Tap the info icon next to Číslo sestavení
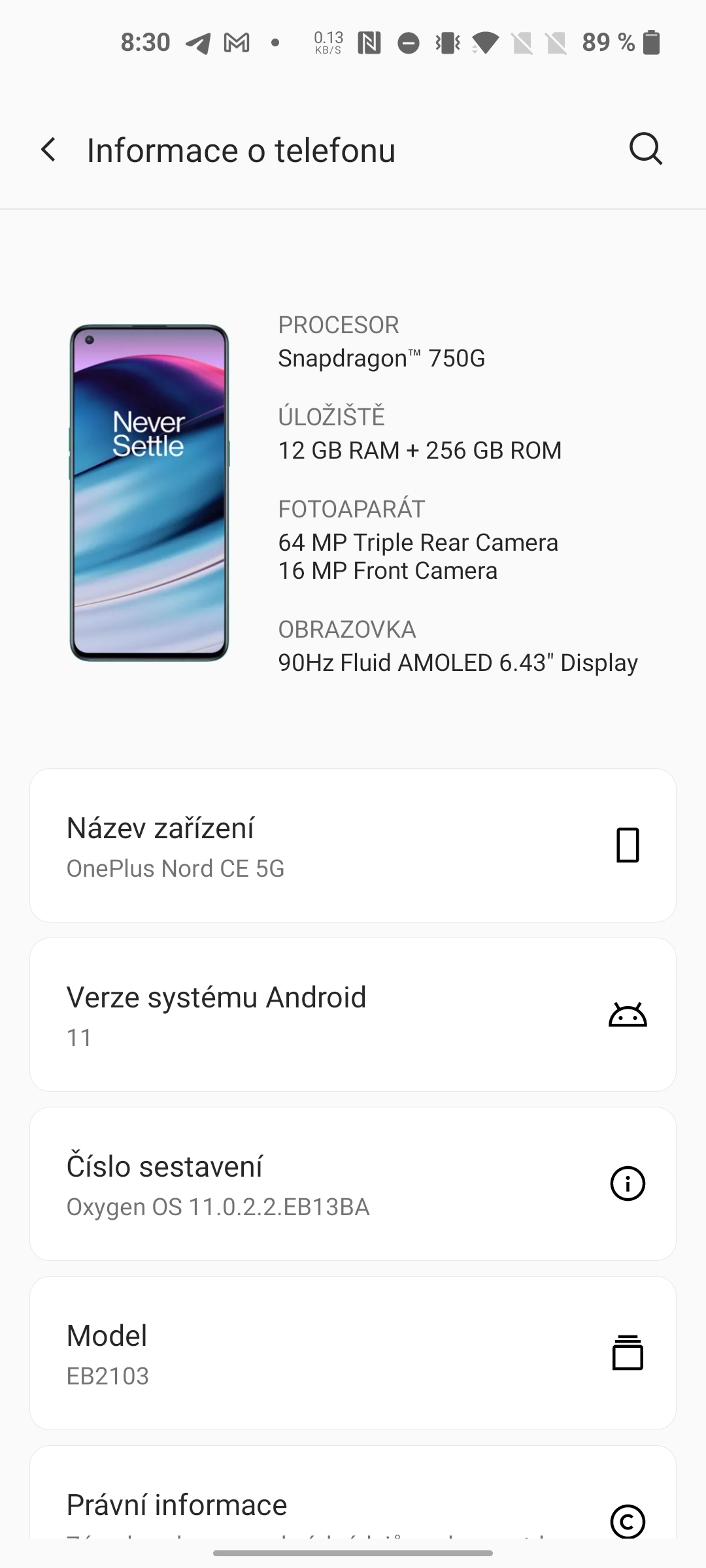The image size is (706, 1568). click(628, 1185)
